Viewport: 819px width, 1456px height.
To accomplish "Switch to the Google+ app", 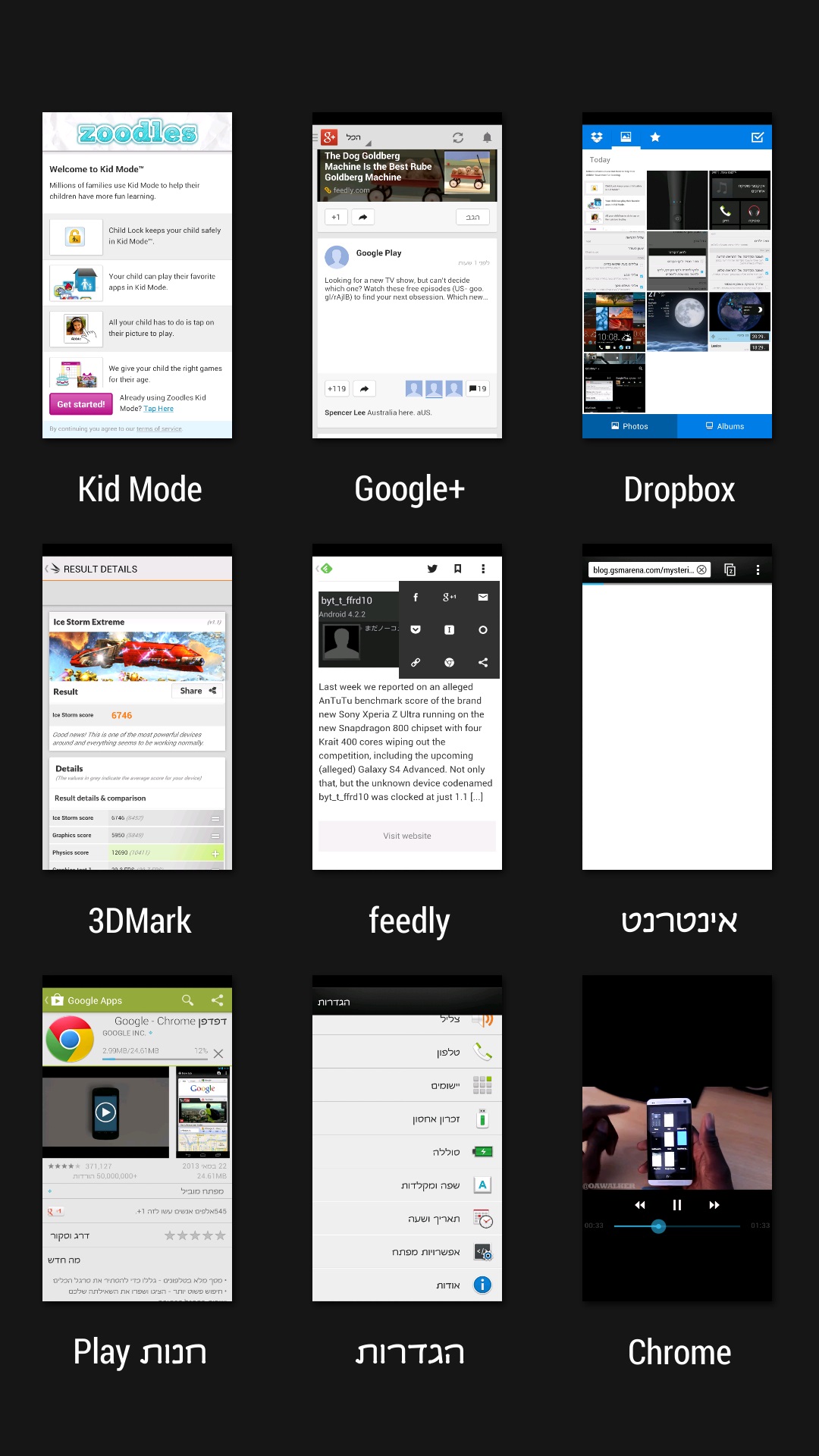I will 407,275.
